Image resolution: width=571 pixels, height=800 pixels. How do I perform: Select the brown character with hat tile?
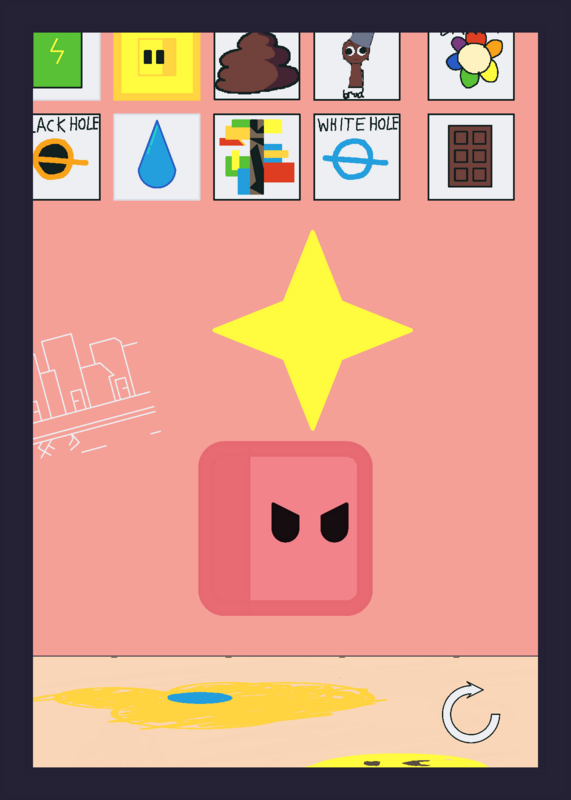point(357,66)
